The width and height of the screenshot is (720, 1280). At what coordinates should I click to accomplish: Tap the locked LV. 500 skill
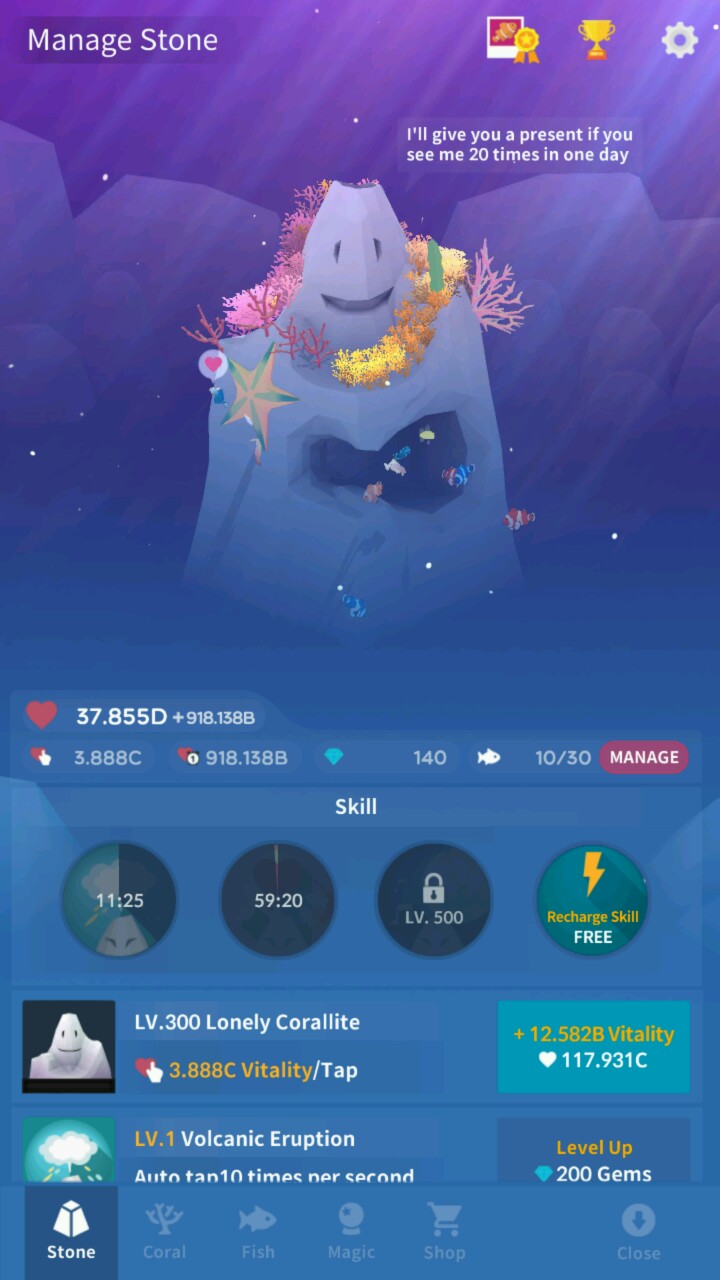[434, 900]
